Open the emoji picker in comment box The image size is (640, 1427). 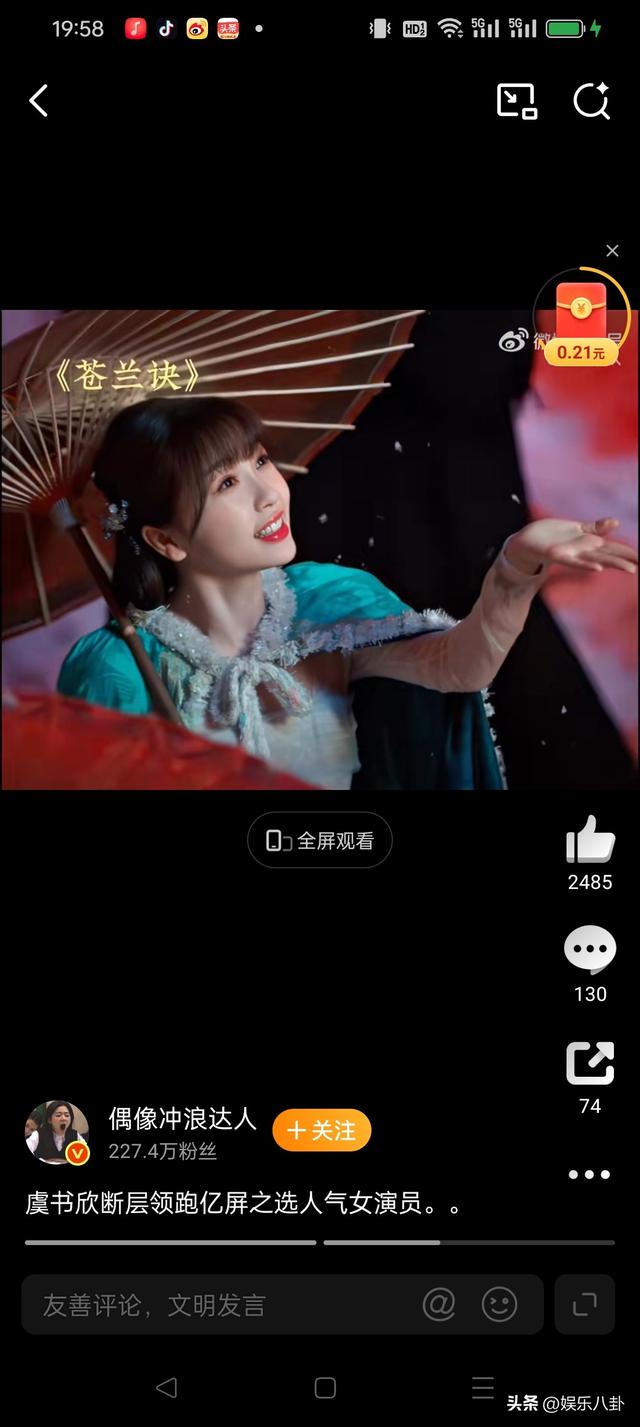coord(499,1304)
